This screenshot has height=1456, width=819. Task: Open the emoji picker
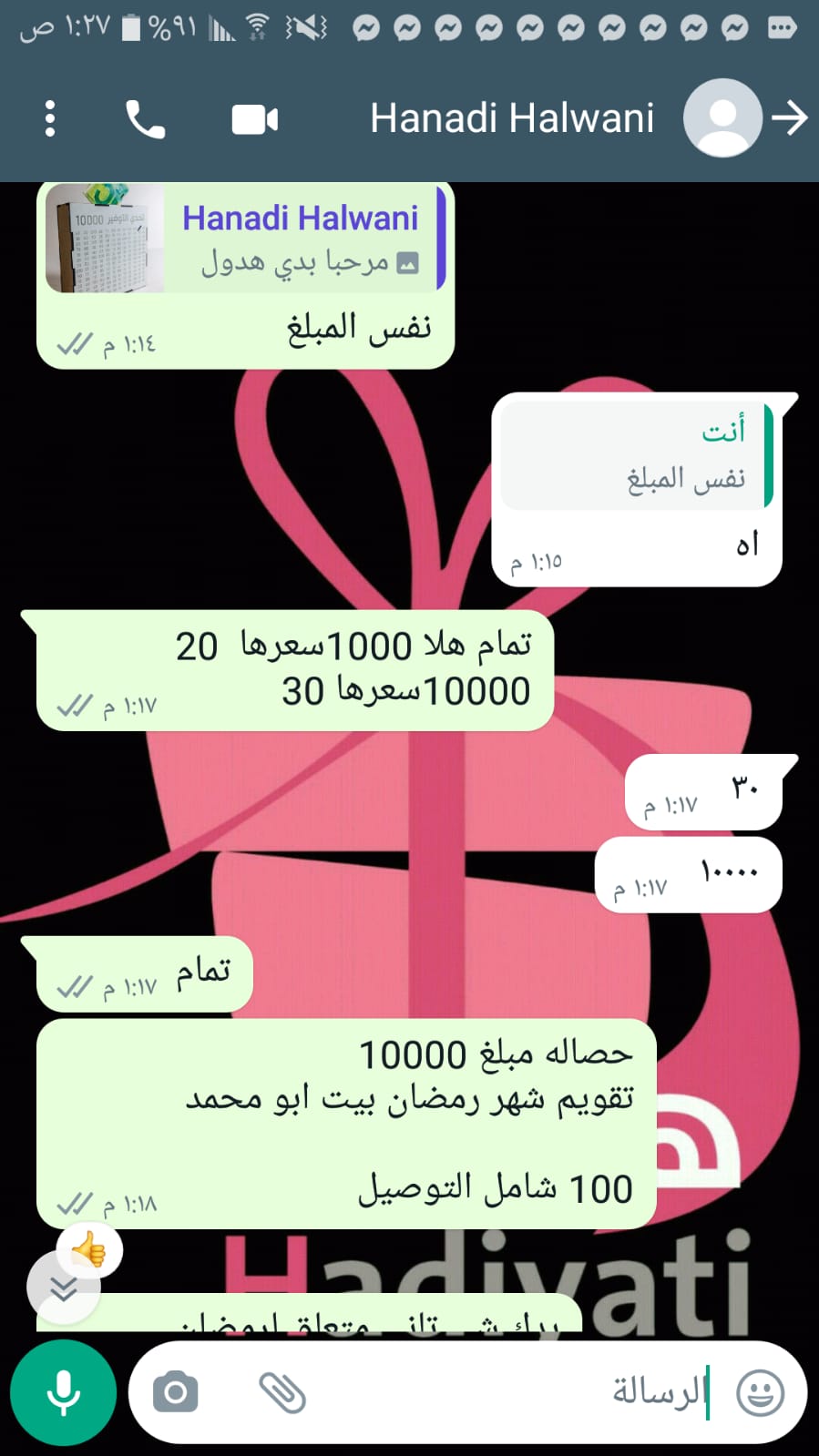[760, 1392]
